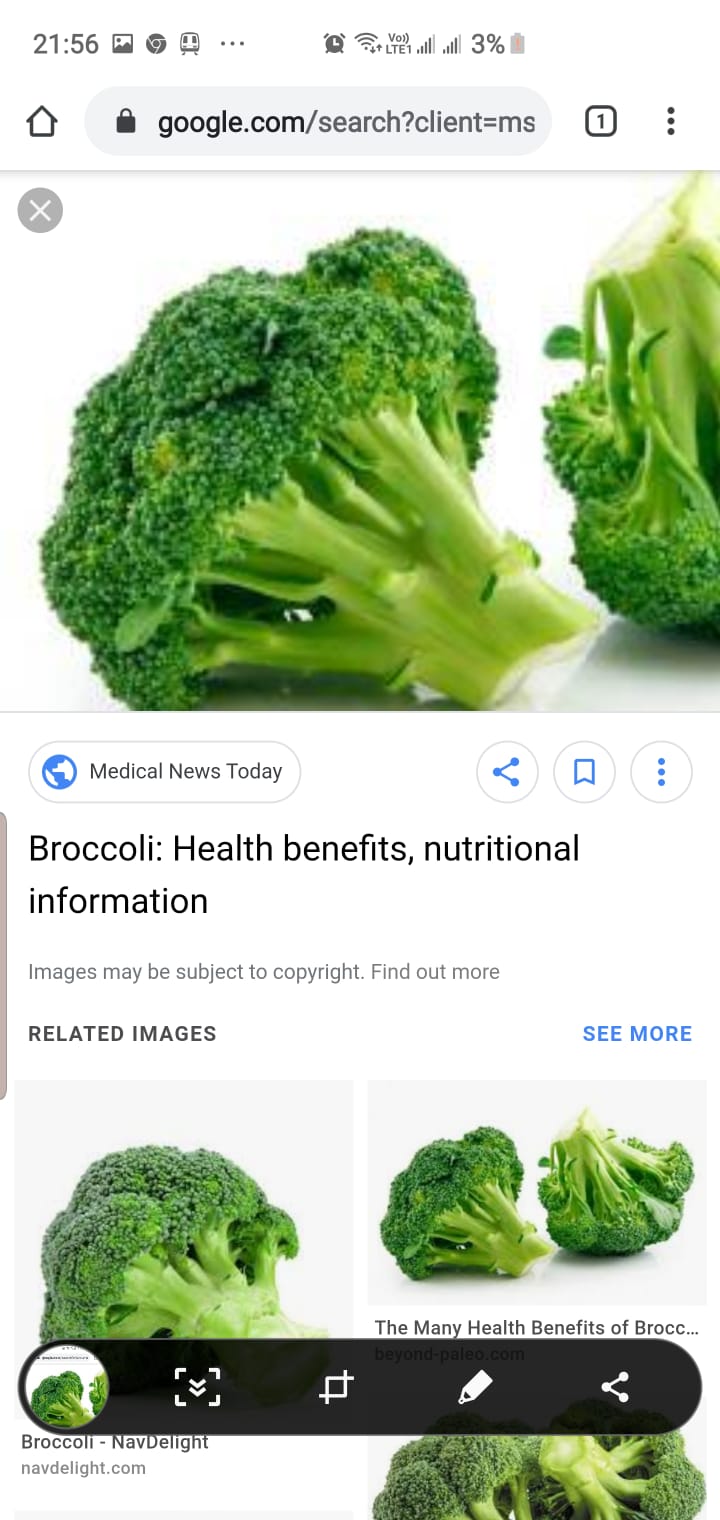720x1520 pixels.
Task: Open the screenshot thumbnail preview
Action: click(67, 1387)
